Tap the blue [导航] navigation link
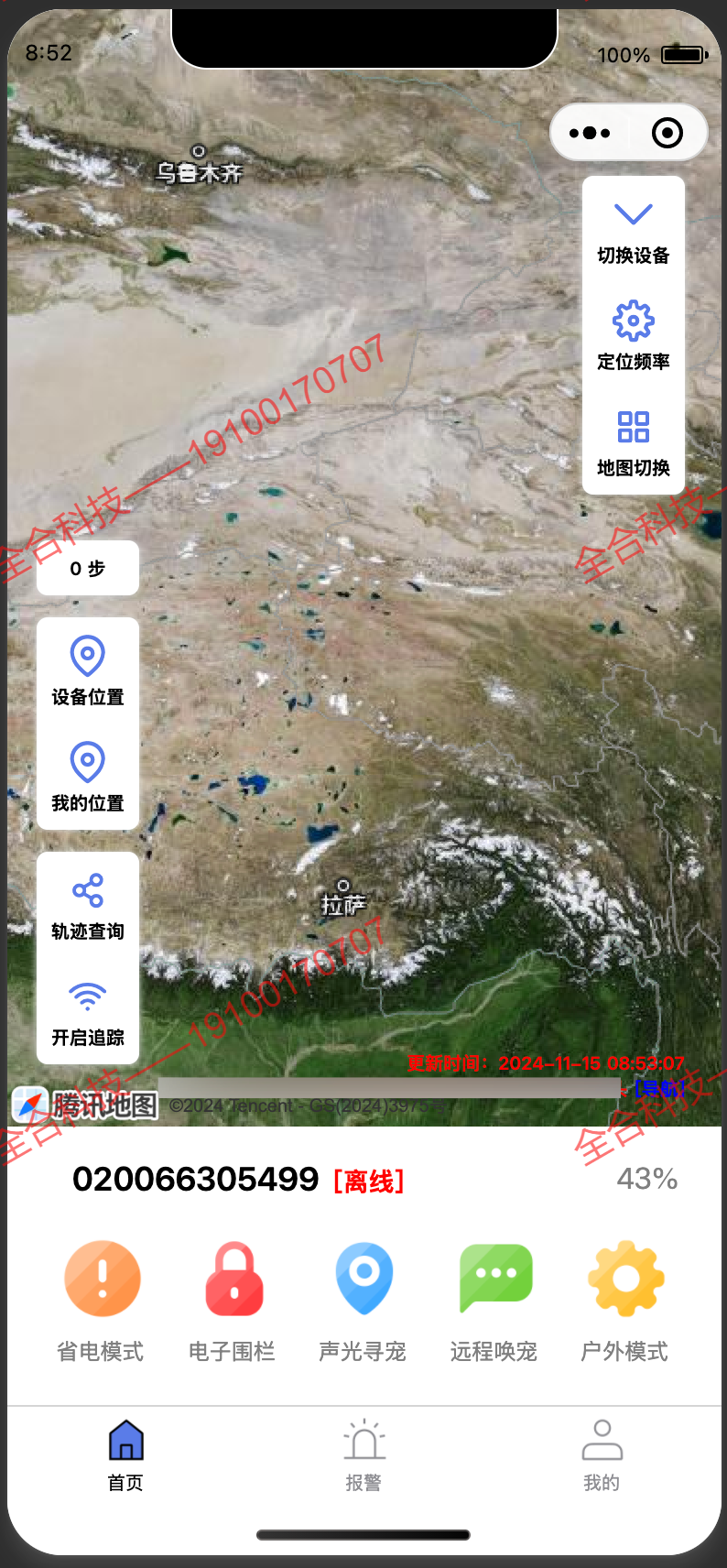The image size is (727, 1568). click(x=659, y=1088)
